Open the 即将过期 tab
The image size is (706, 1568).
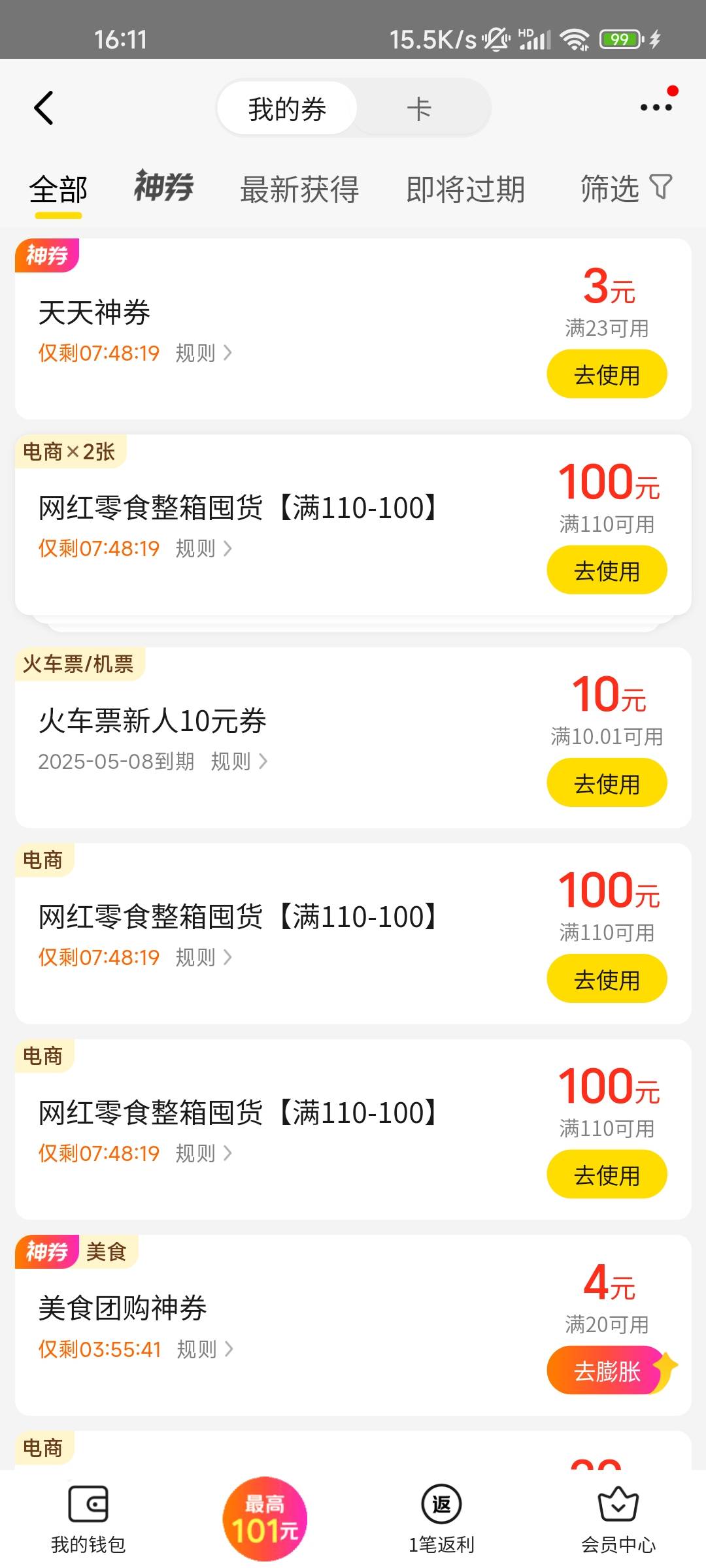click(465, 189)
